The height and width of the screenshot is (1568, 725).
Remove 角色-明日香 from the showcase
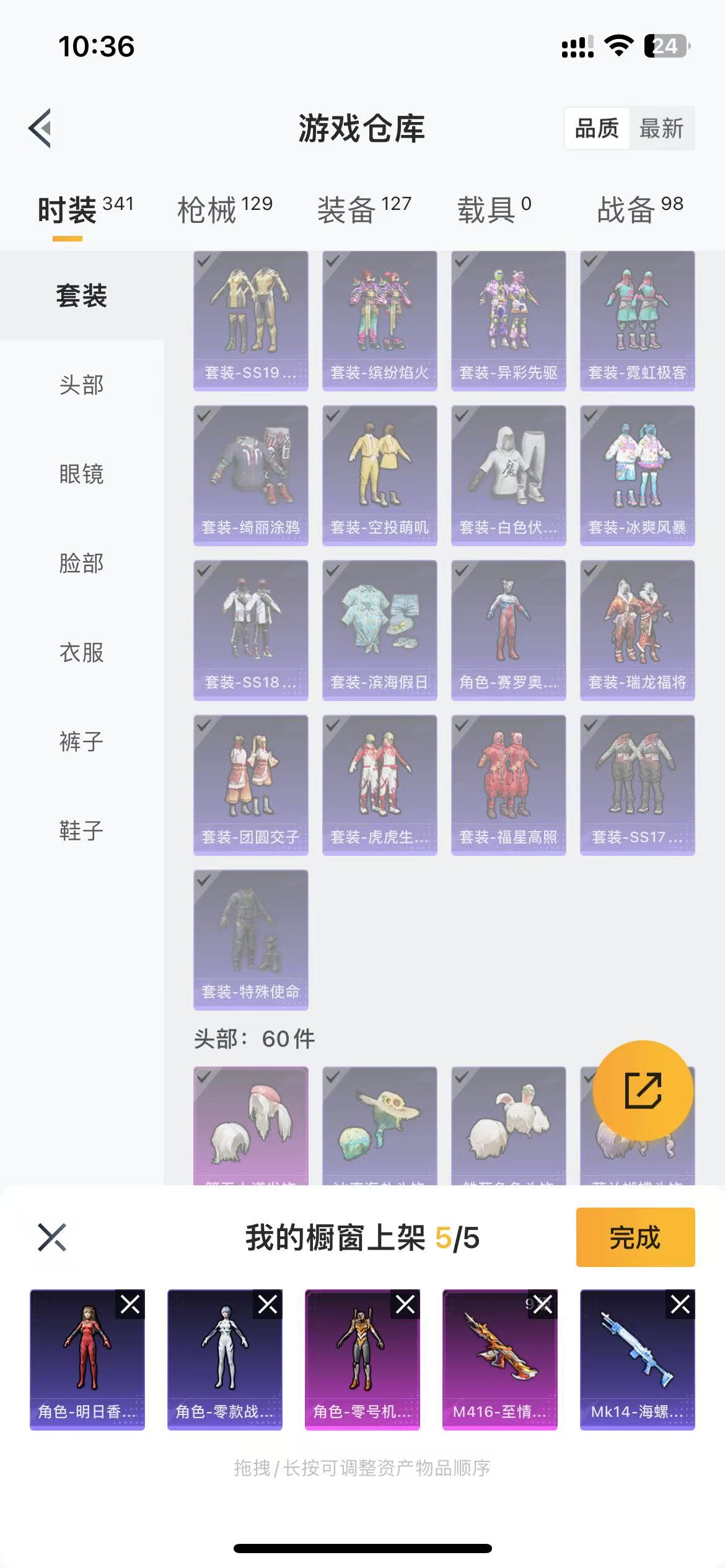pyautogui.click(x=130, y=1305)
